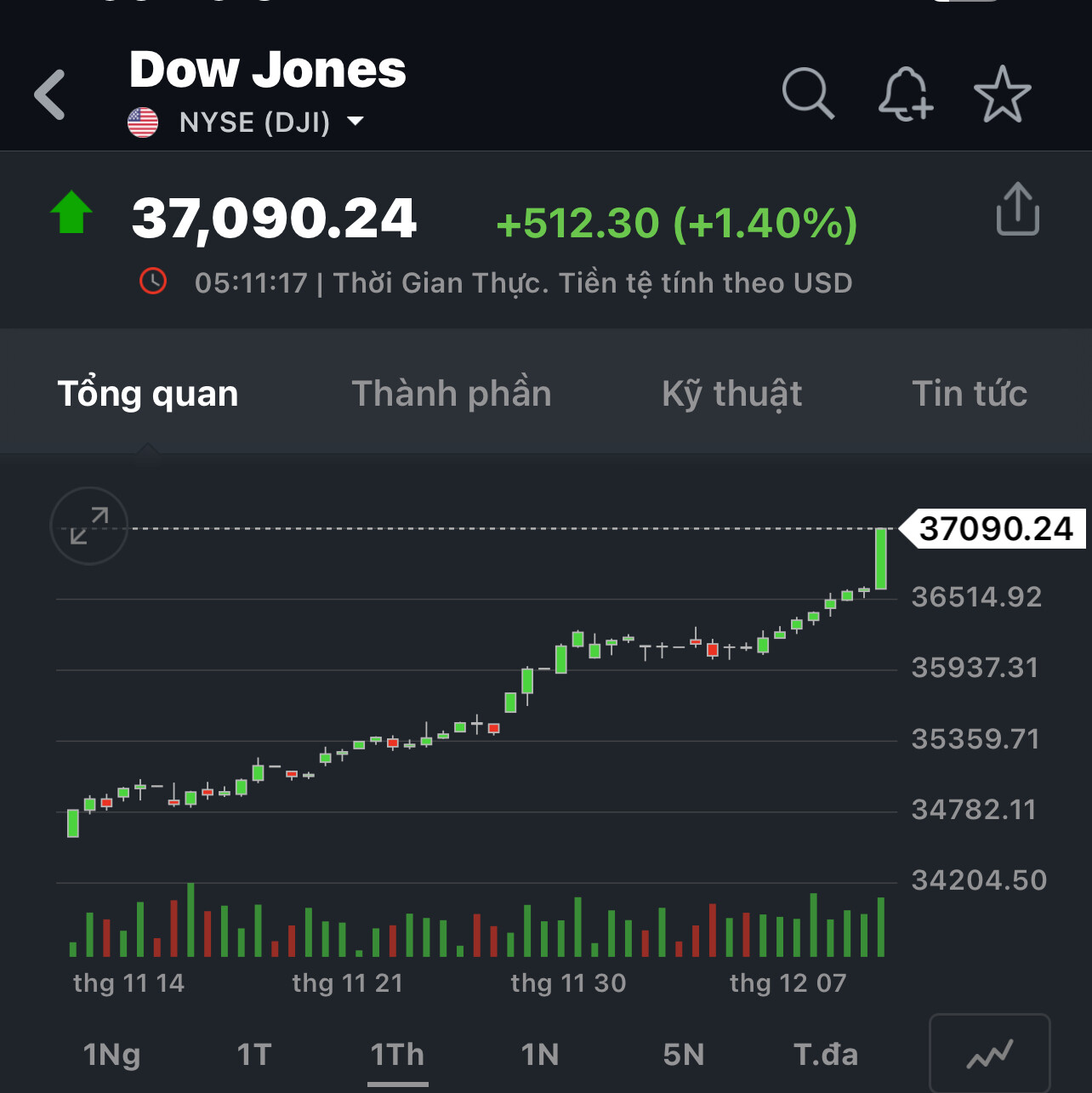This screenshot has height=1093, width=1092.
Task: Expand the chart to fullscreen
Action: click(89, 526)
